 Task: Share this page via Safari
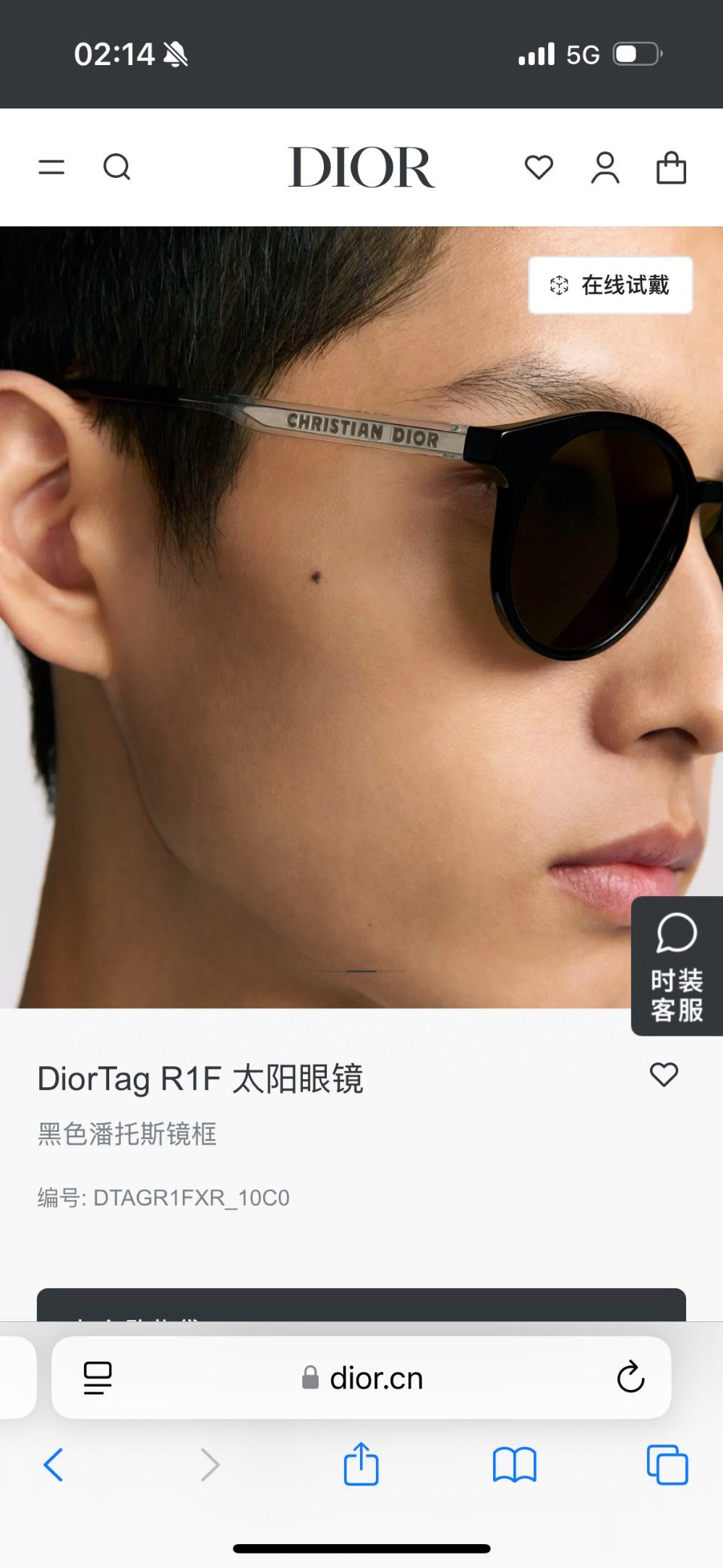361,1465
